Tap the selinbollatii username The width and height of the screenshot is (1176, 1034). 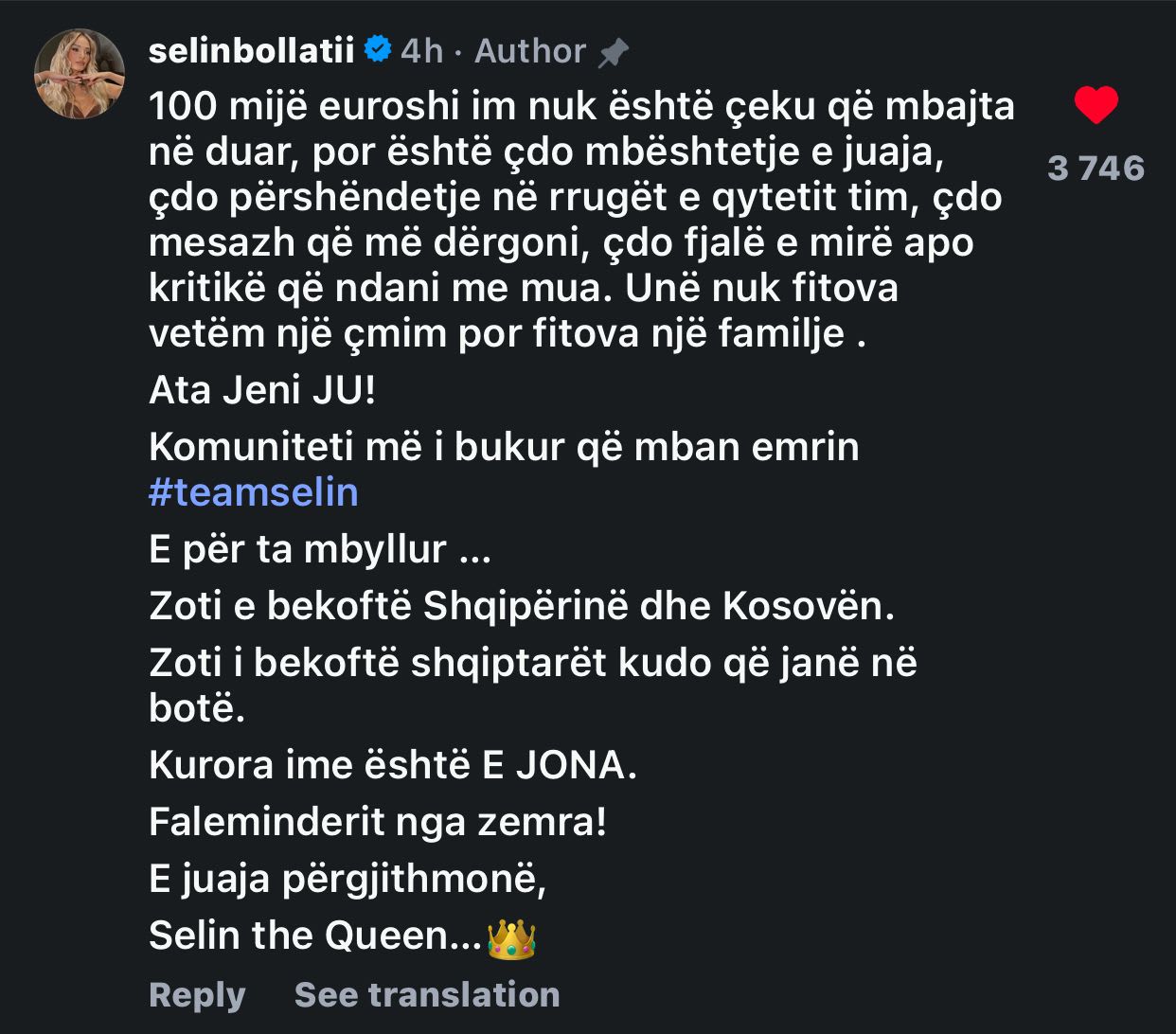[x=251, y=50]
